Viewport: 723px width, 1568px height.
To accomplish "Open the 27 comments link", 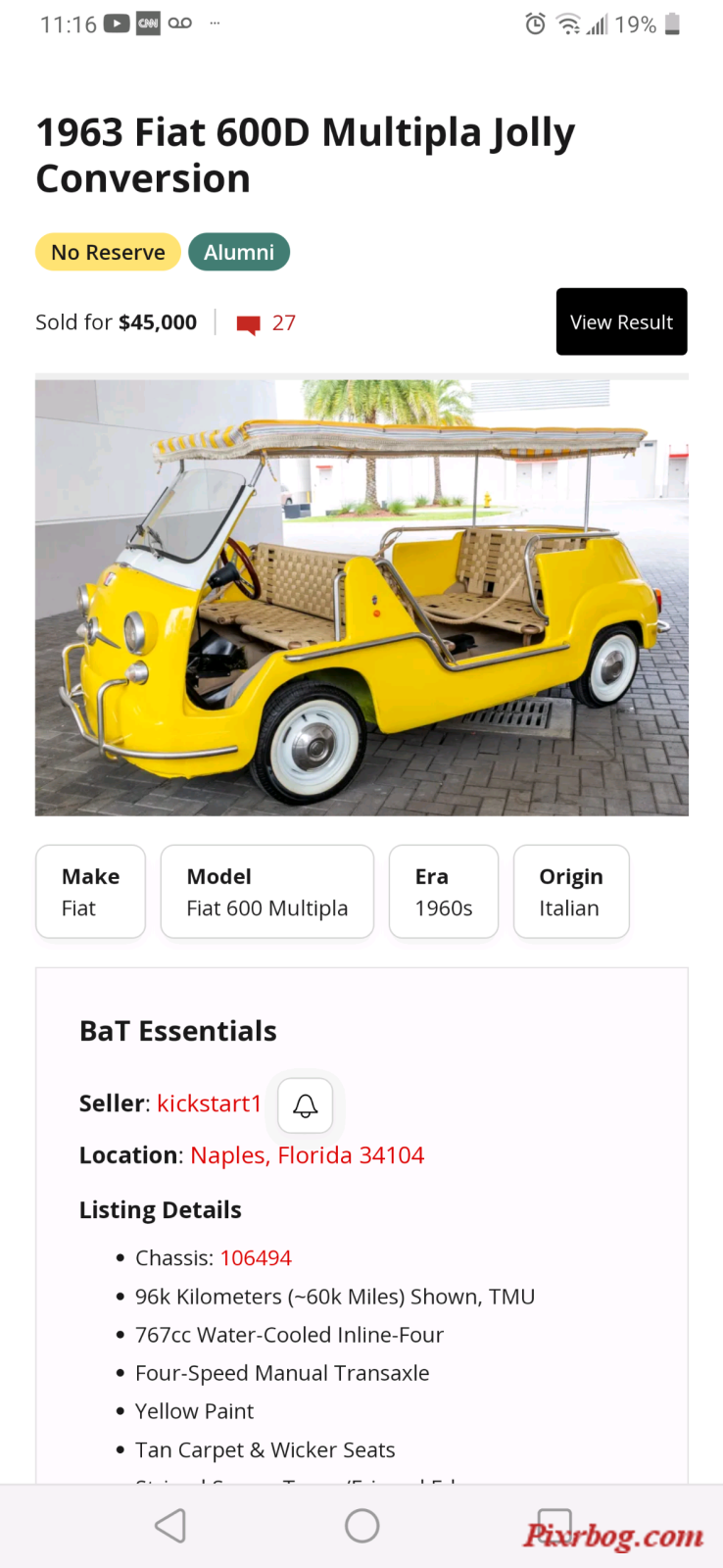I will [x=266, y=323].
